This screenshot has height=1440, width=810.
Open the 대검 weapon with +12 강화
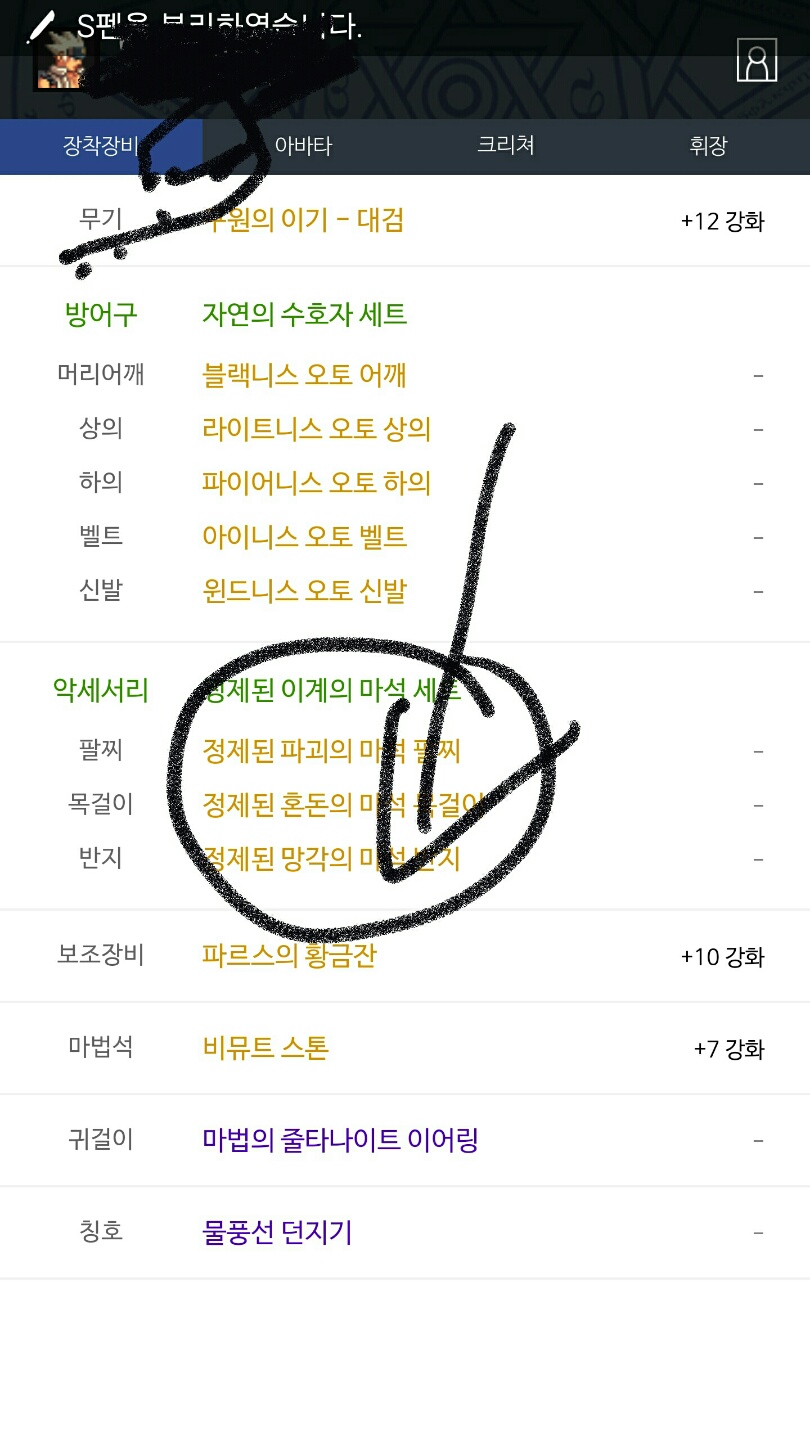(305, 220)
